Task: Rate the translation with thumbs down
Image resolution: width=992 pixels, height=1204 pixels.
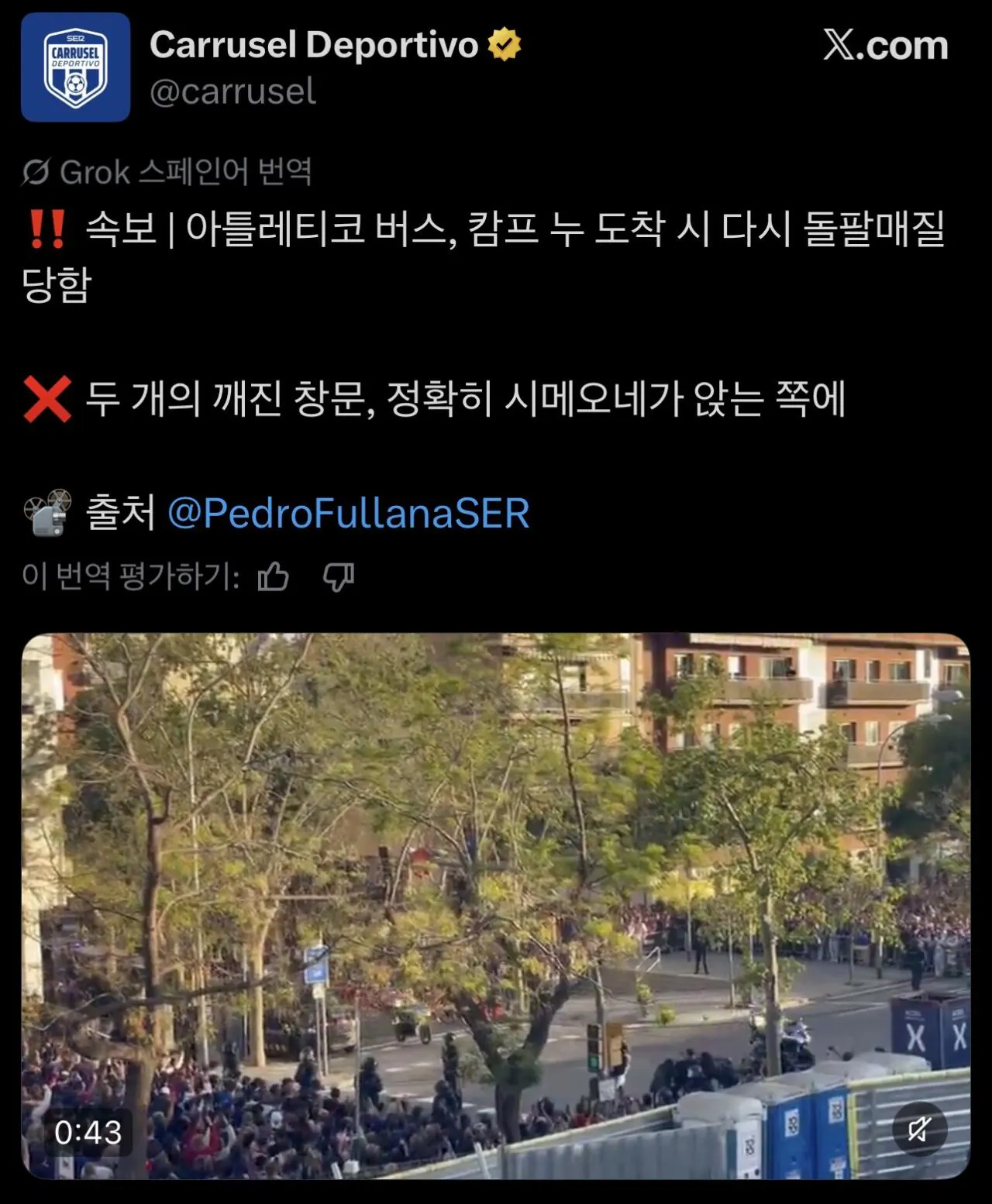Action: click(339, 577)
